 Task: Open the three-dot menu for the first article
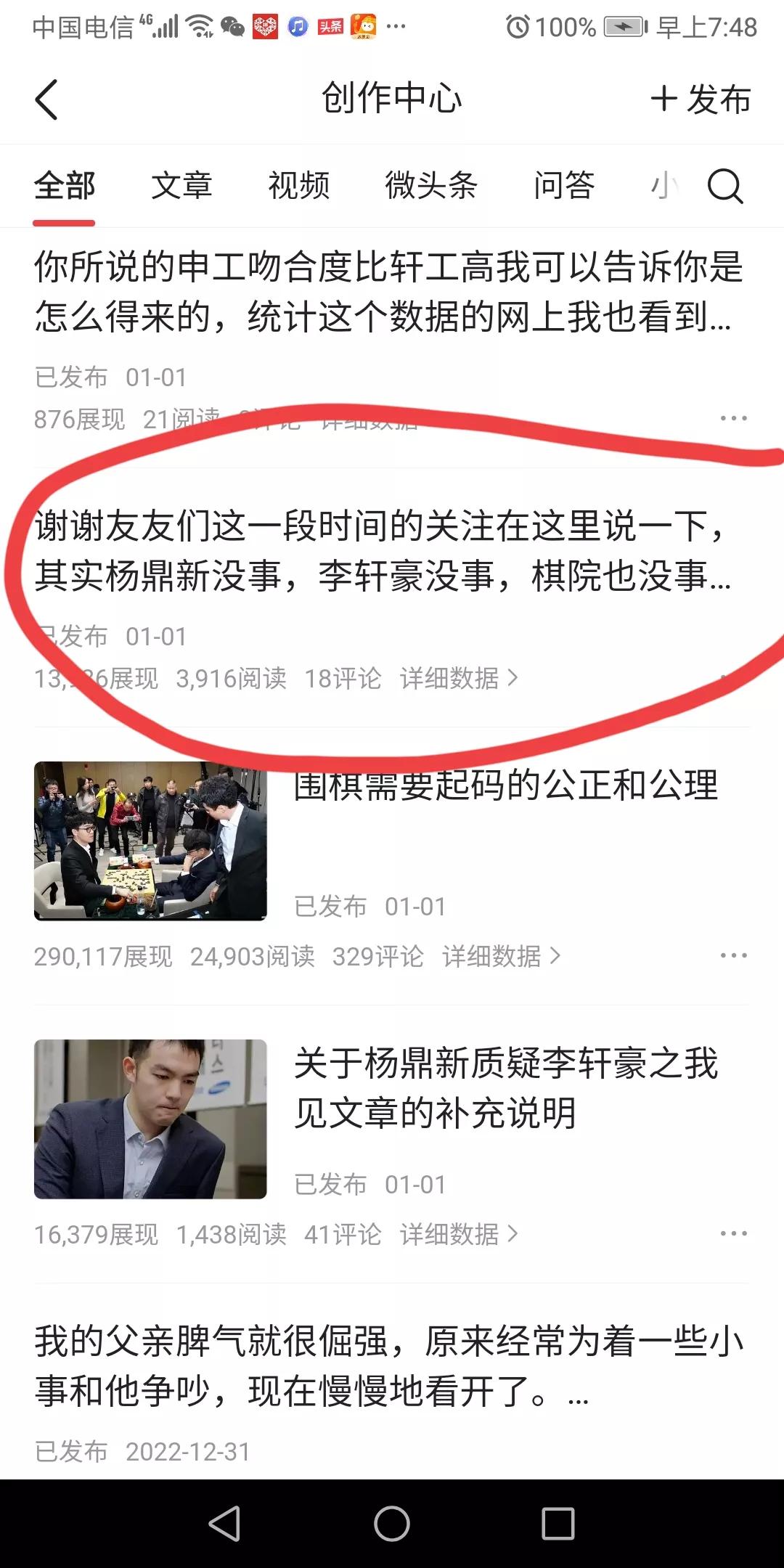point(733,417)
